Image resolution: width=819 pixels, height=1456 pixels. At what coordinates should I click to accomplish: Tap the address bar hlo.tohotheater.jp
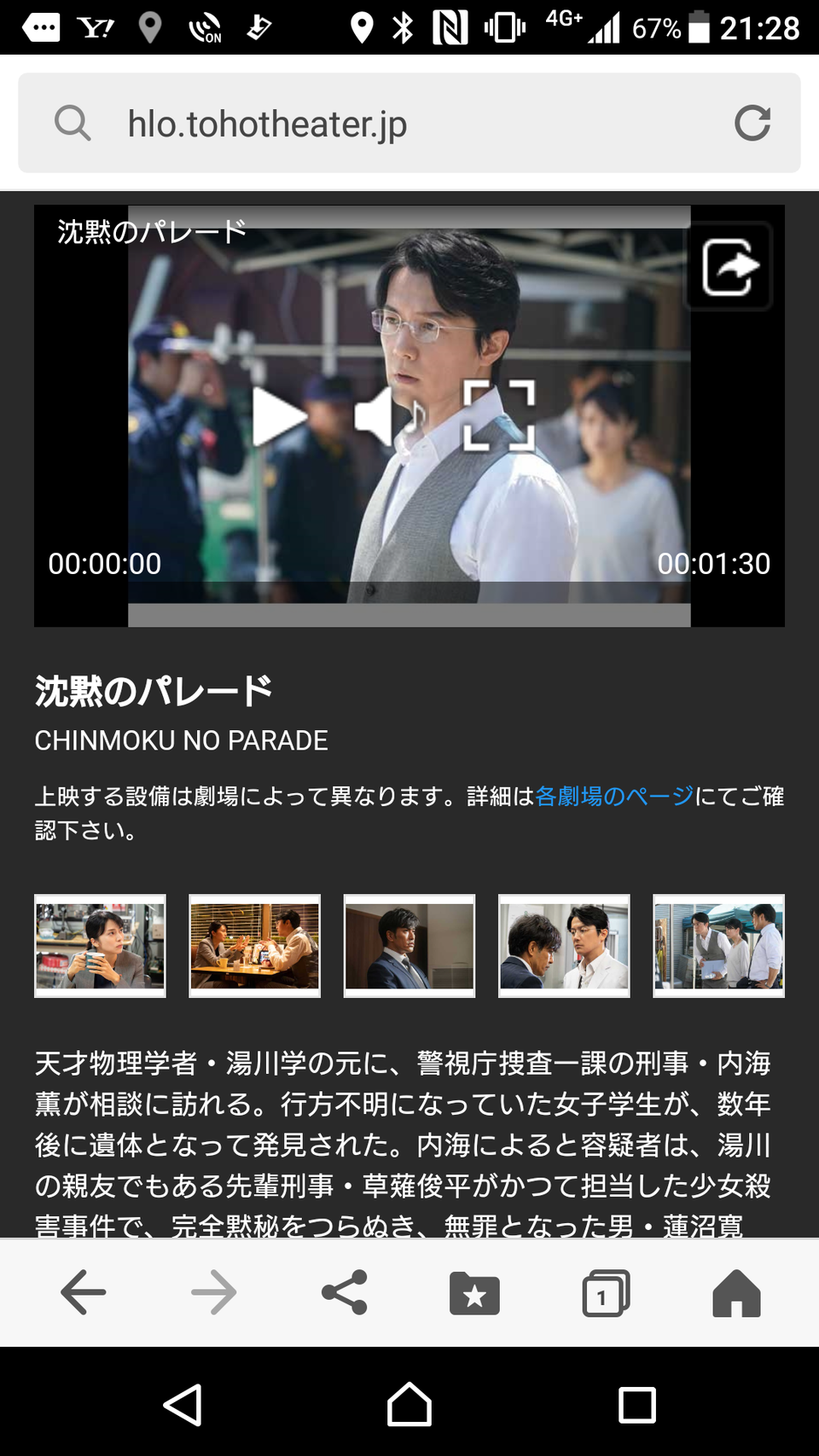coord(409,123)
